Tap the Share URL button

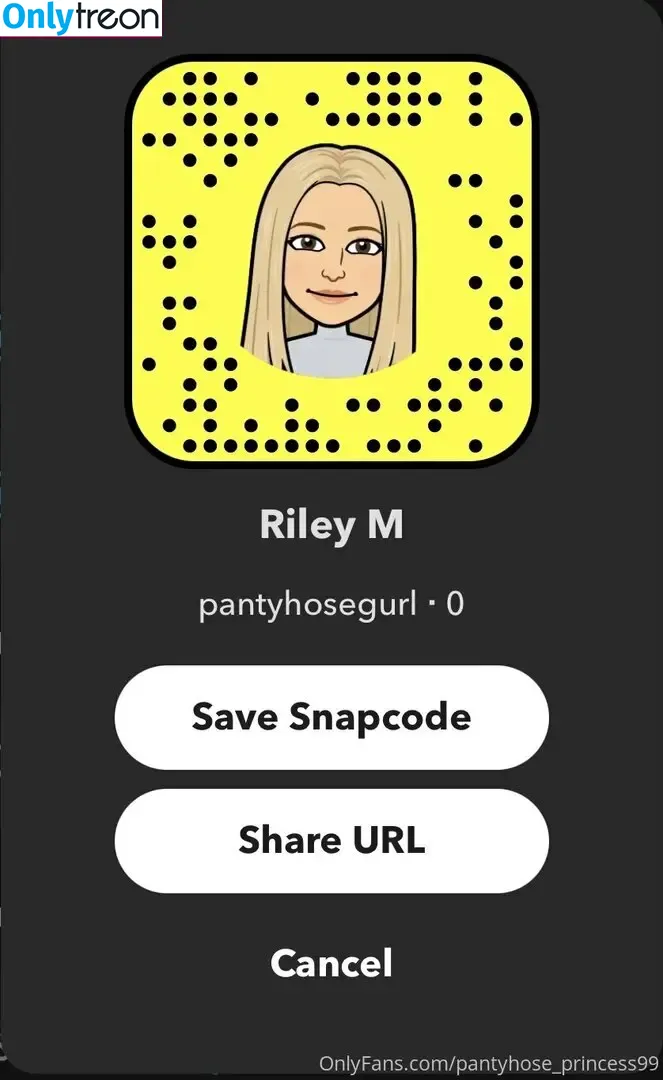pyautogui.click(x=331, y=840)
